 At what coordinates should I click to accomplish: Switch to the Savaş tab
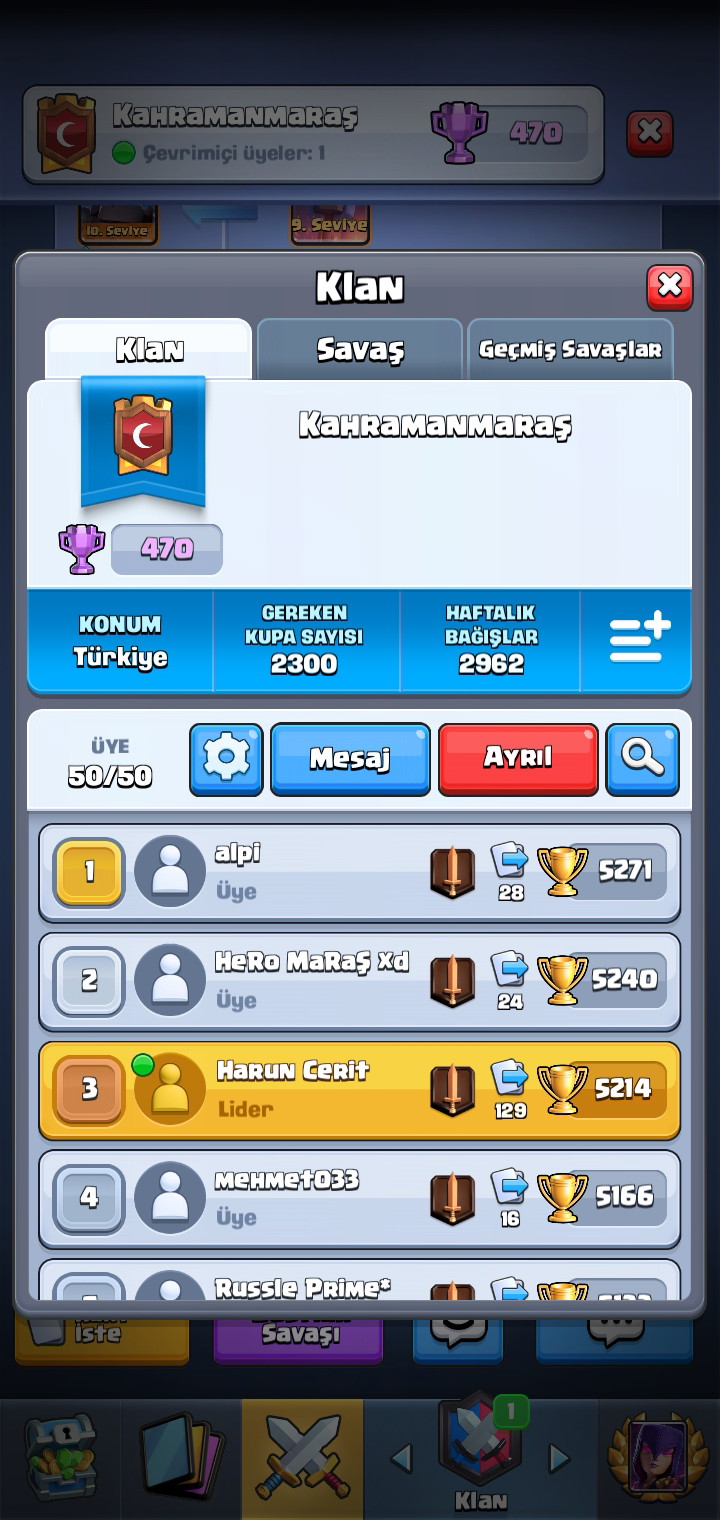[360, 349]
